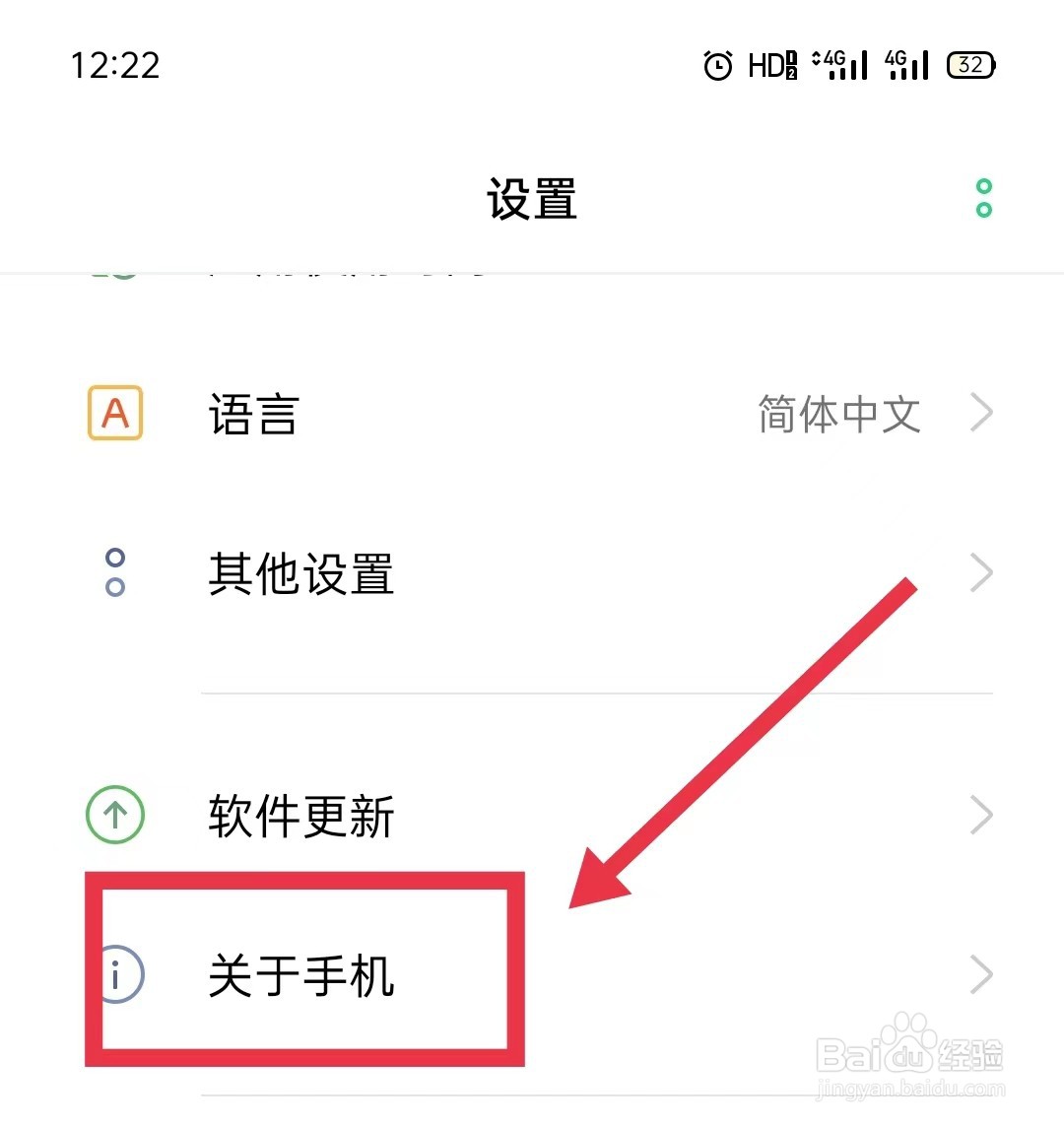The image size is (1064, 1125).
Task: Click the HD status bar icon
Action: click(773, 65)
